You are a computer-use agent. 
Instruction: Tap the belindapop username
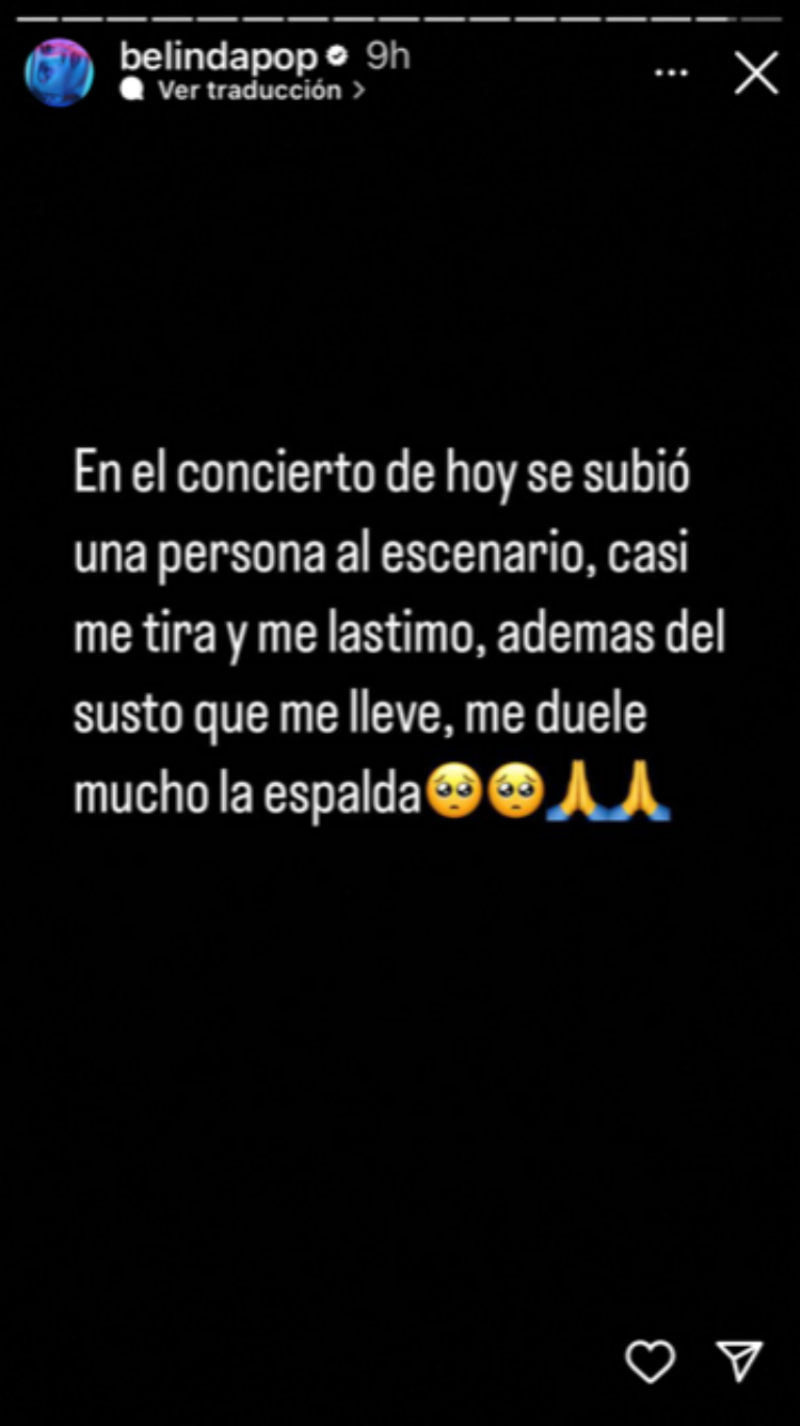218,57
